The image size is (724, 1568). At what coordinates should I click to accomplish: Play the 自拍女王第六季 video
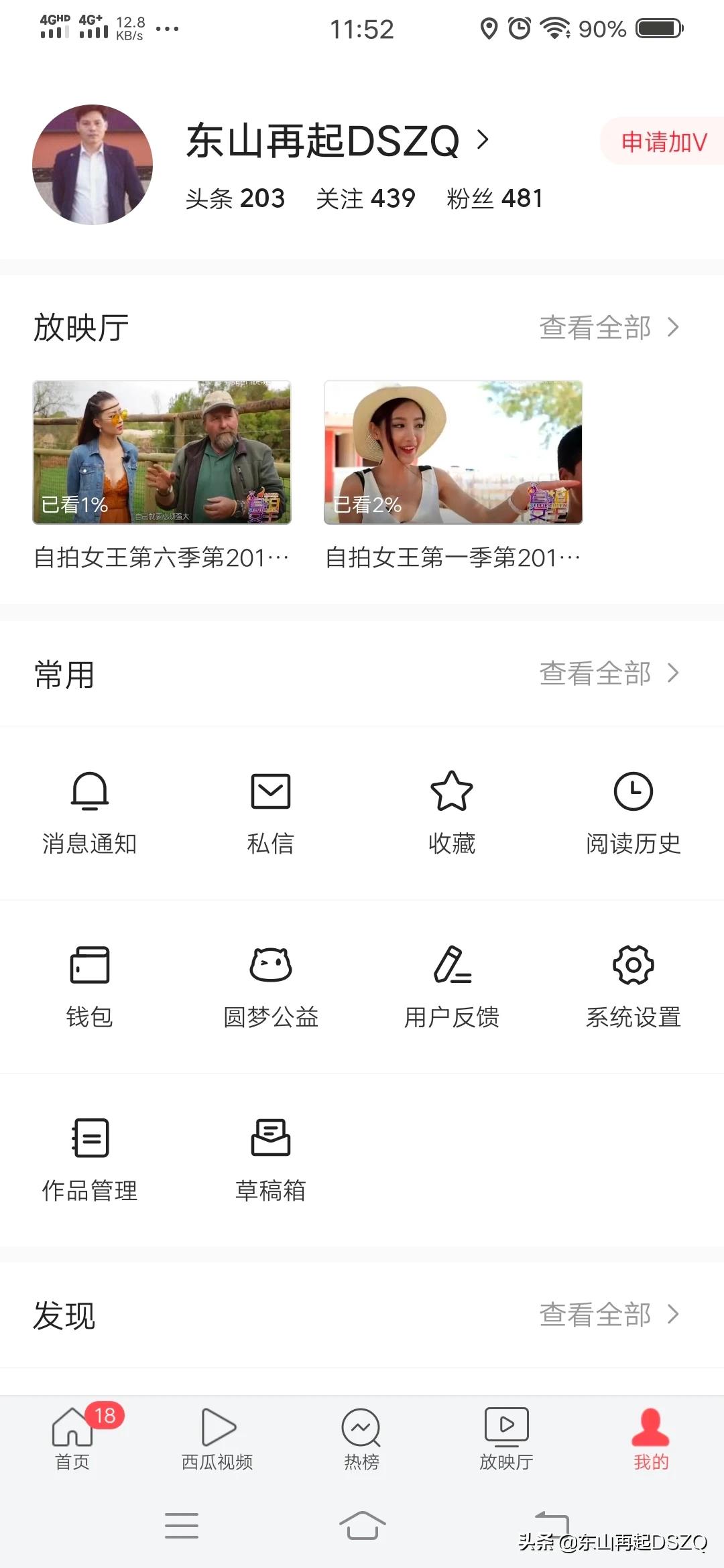click(x=162, y=452)
